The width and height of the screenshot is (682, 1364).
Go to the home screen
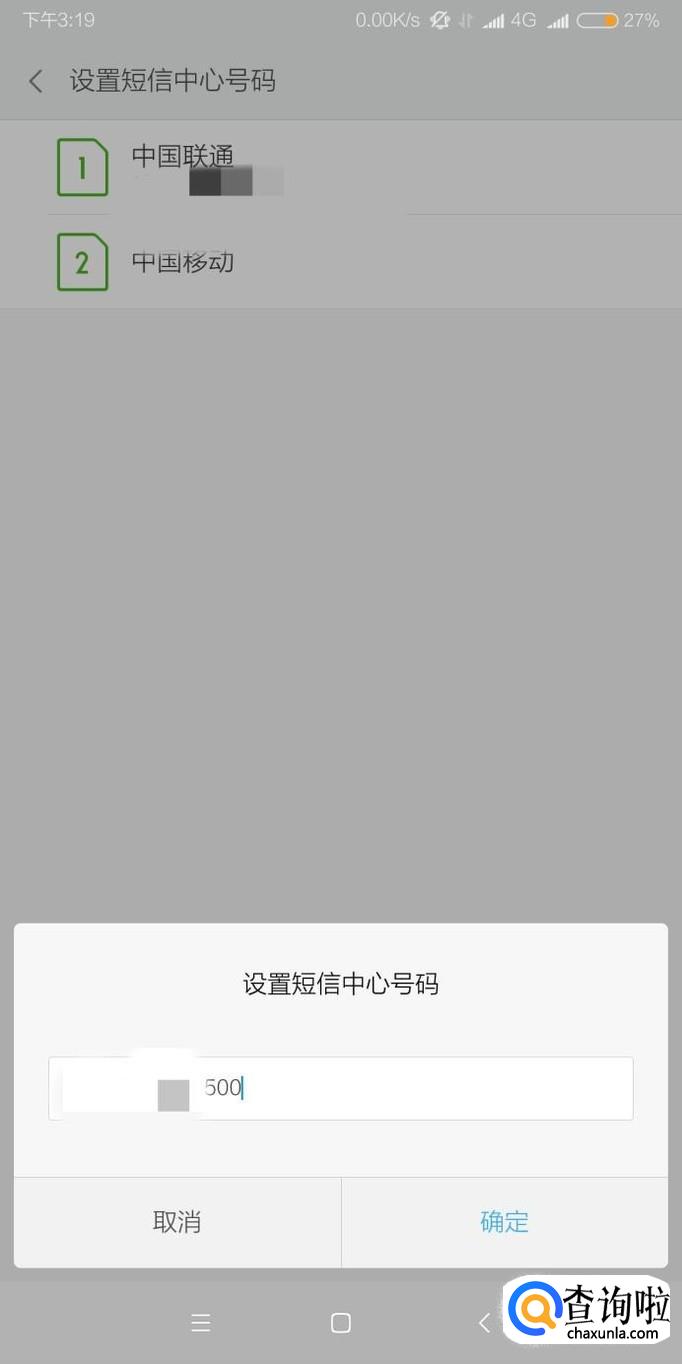(x=341, y=1323)
